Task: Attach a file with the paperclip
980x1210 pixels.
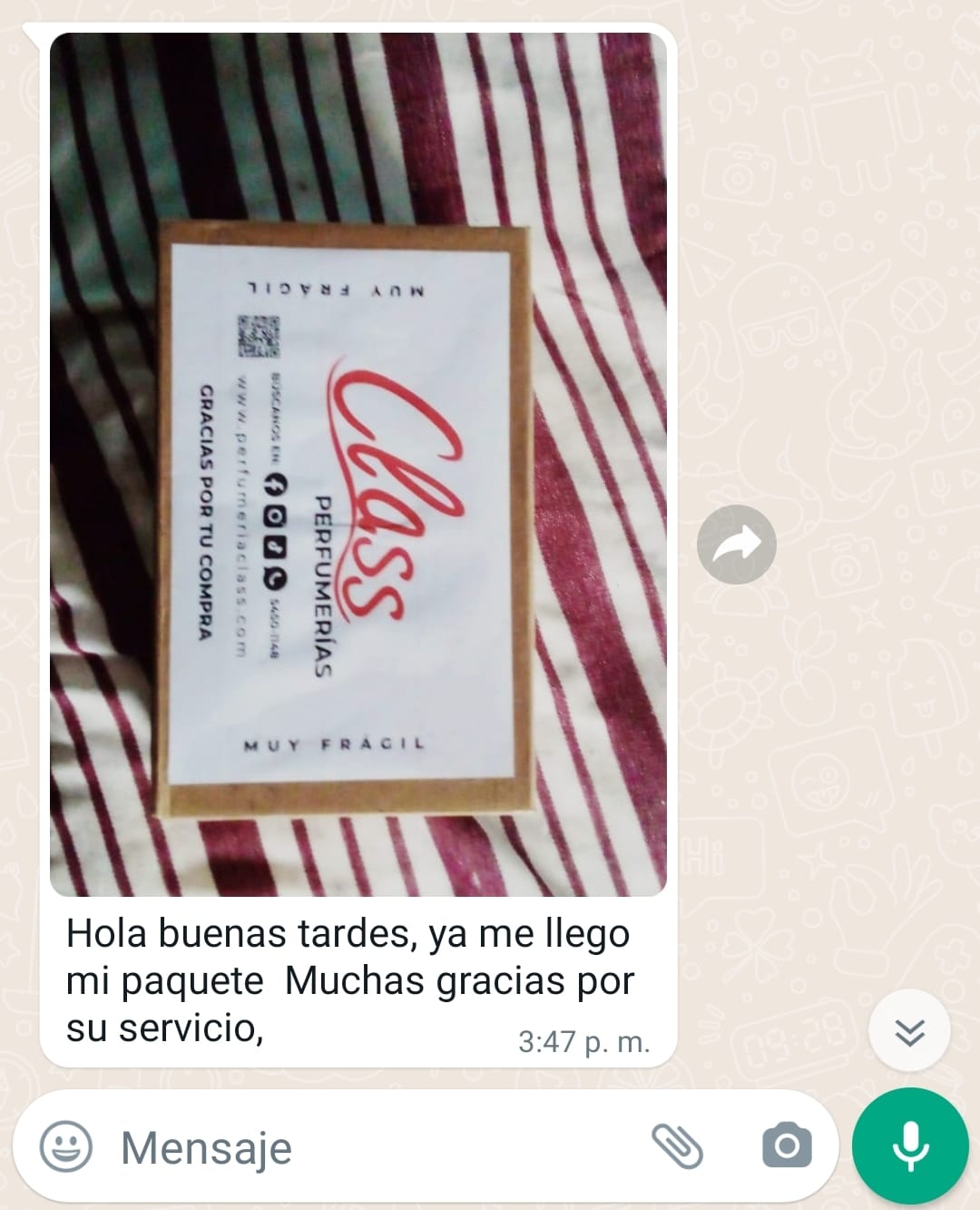Action: (678, 1146)
